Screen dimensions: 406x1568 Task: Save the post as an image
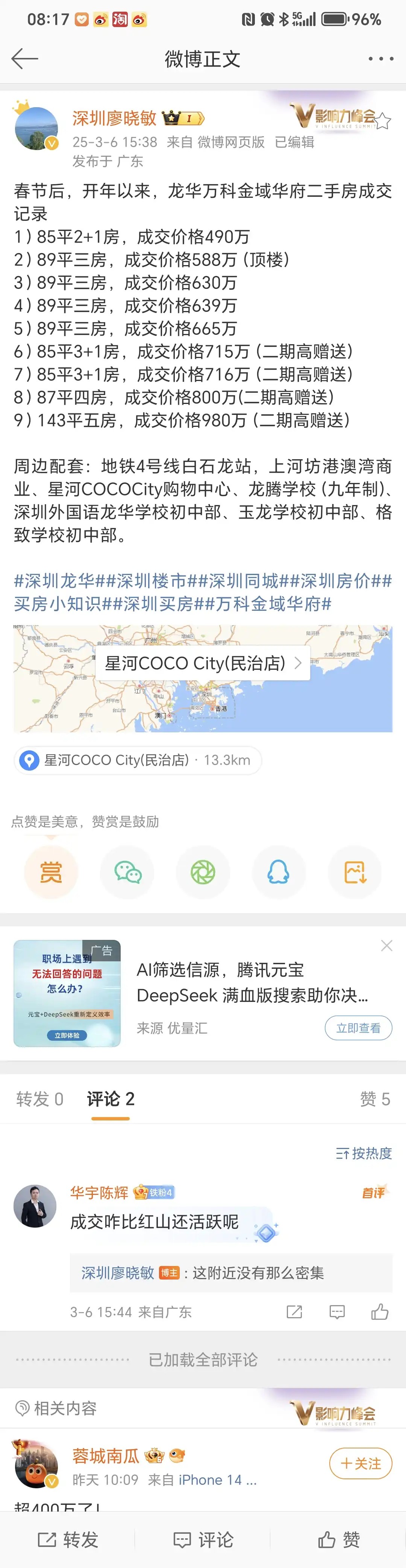pyautogui.click(x=354, y=872)
